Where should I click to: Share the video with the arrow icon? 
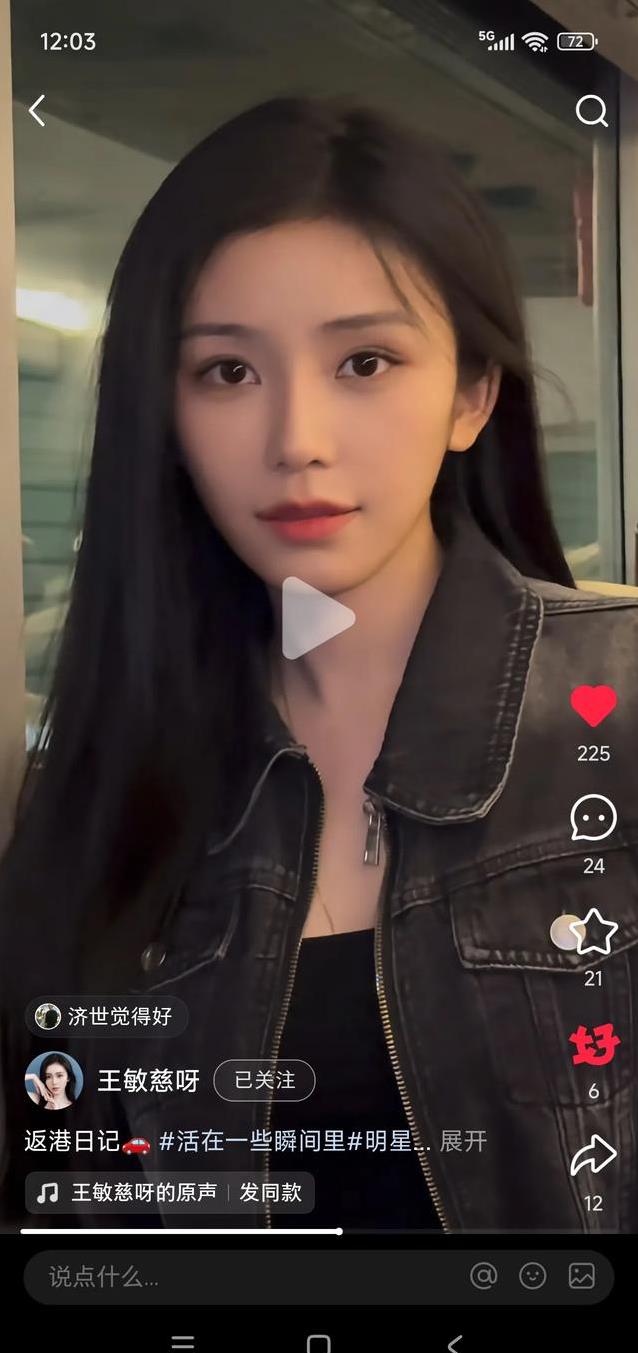point(593,1156)
